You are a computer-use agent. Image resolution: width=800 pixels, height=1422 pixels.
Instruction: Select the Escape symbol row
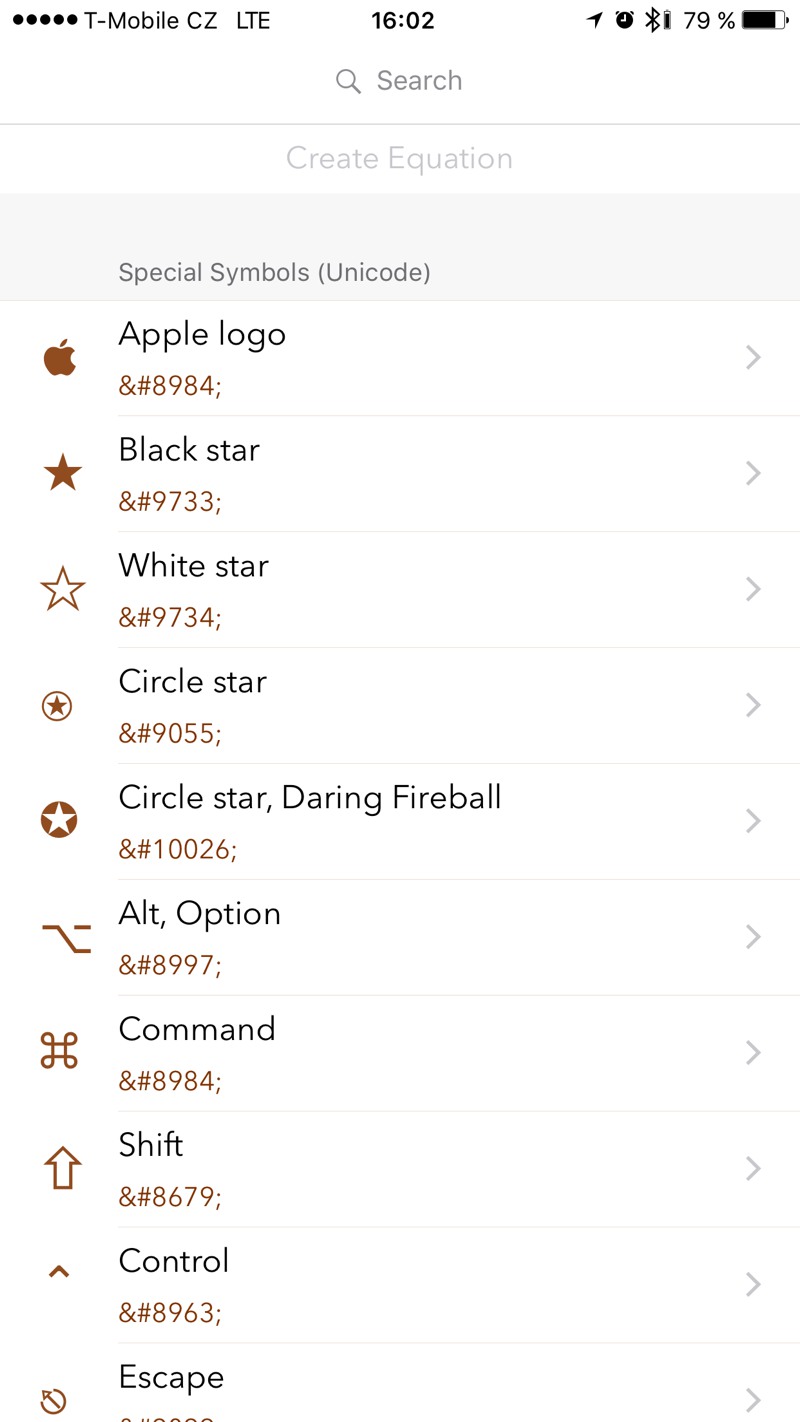400,1390
